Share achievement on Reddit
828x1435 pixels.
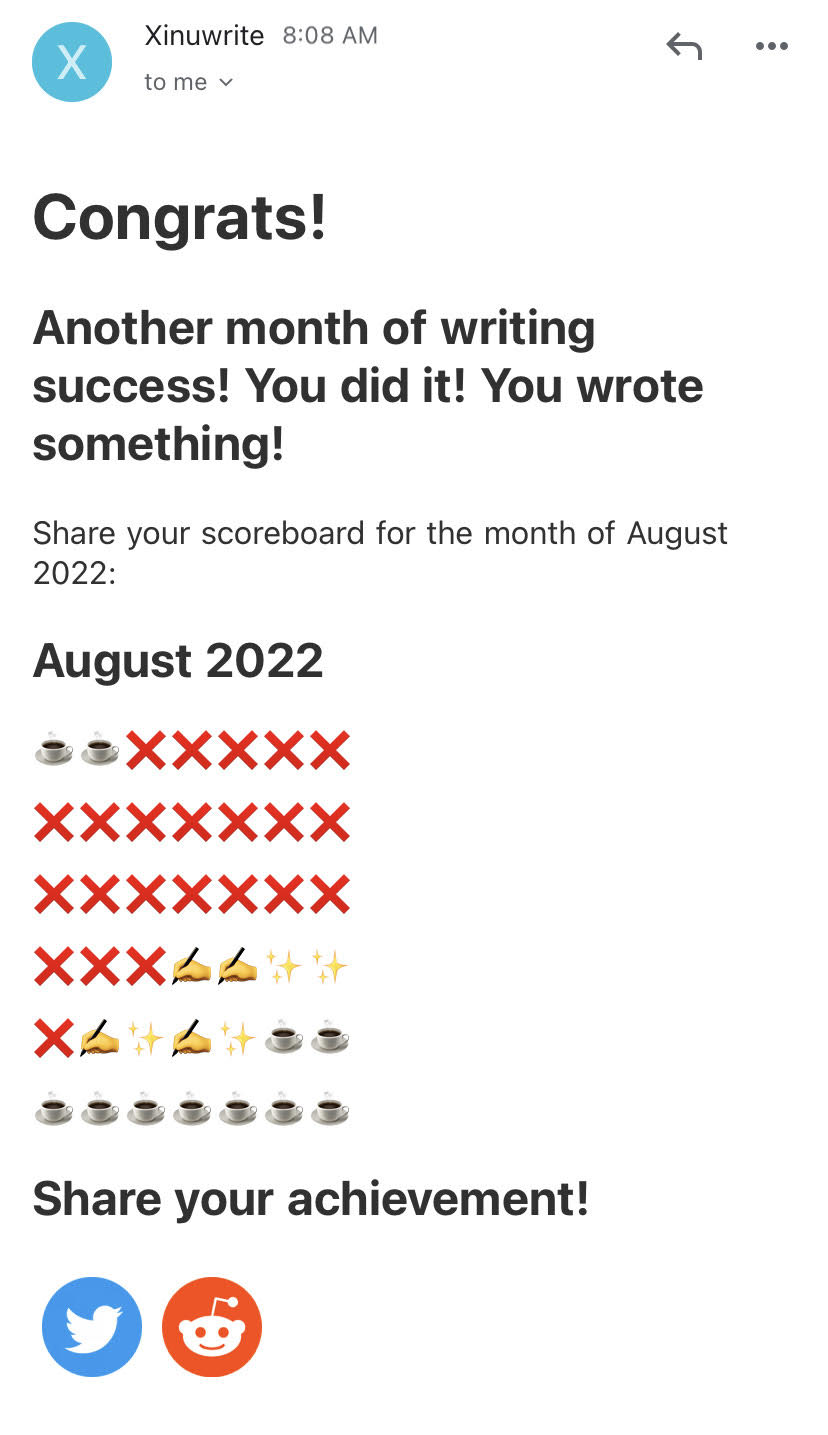point(212,1327)
